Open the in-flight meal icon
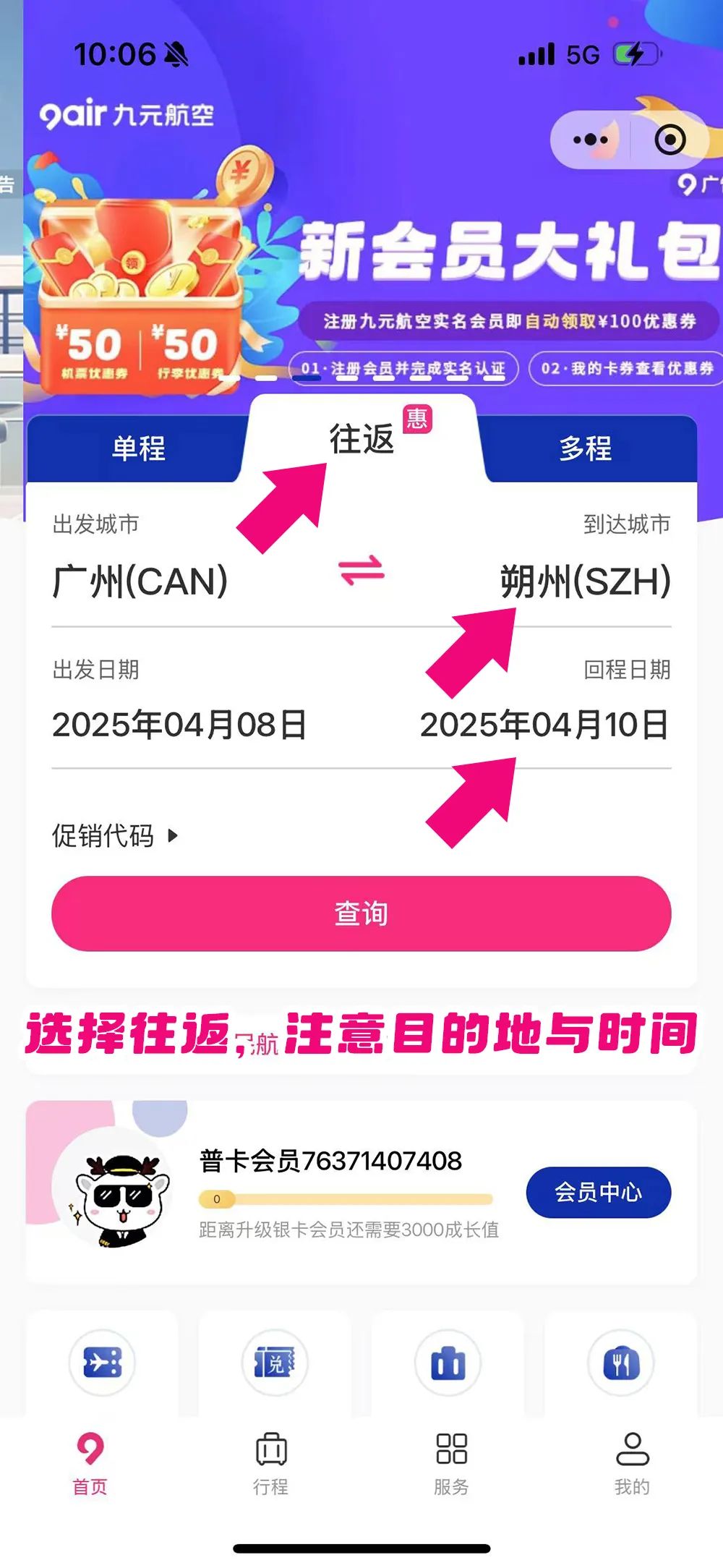Image resolution: width=723 pixels, height=1568 pixels. click(x=621, y=1363)
